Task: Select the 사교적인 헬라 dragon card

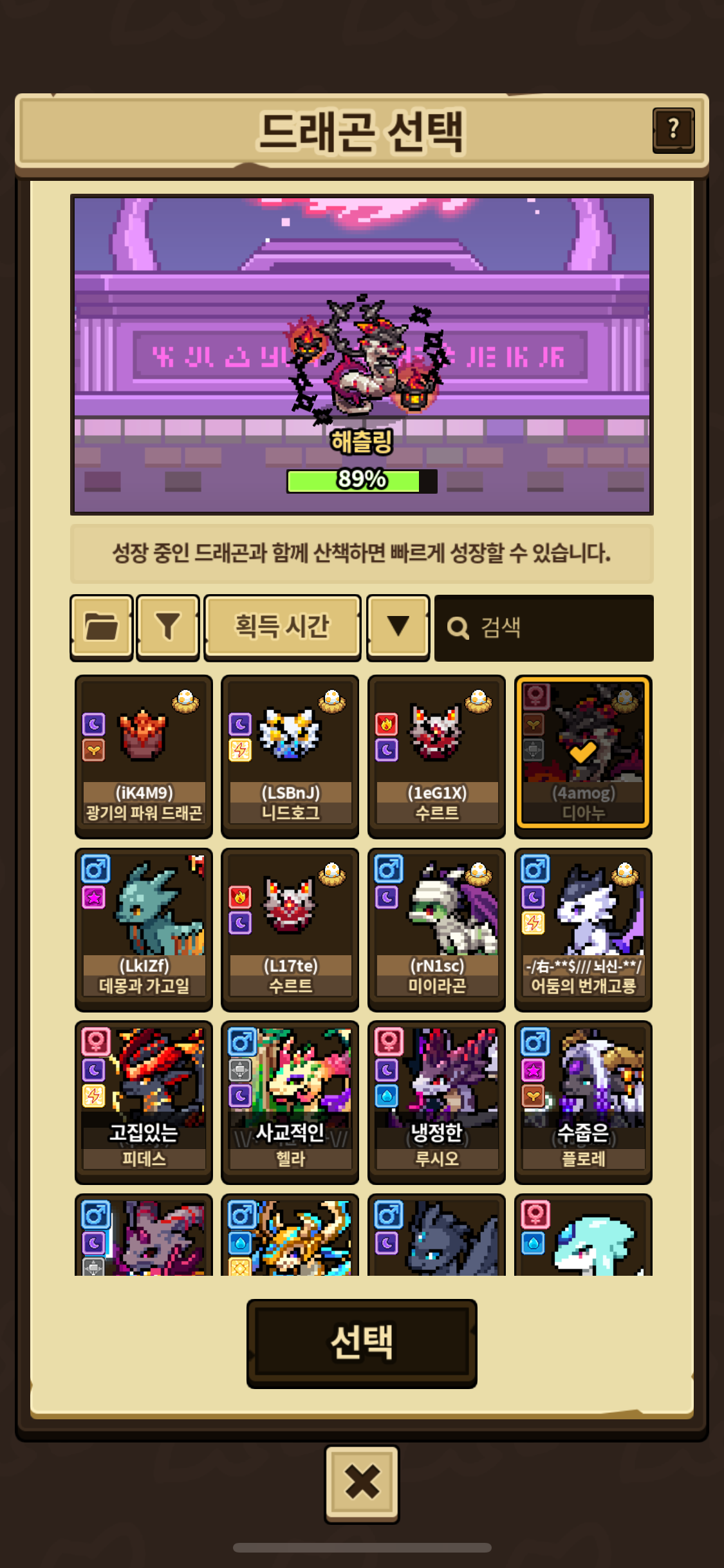Action: pyautogui.click(x=290, y=1101)
